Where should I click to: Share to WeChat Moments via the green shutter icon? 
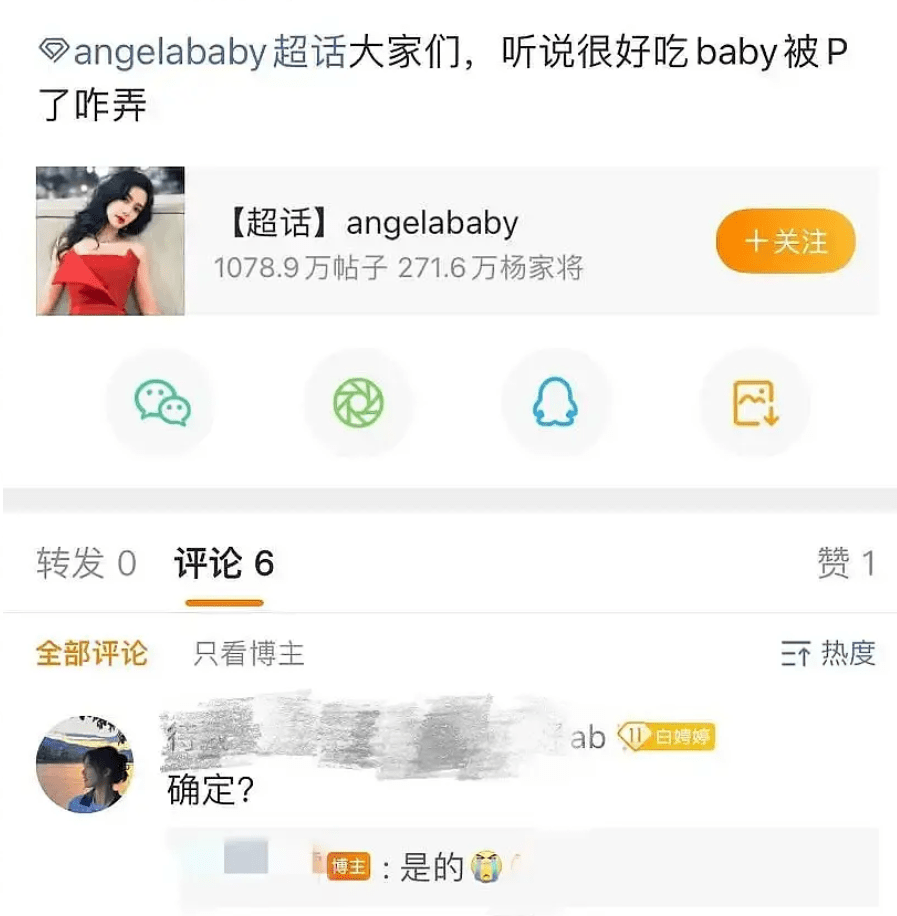pos(358,402)
